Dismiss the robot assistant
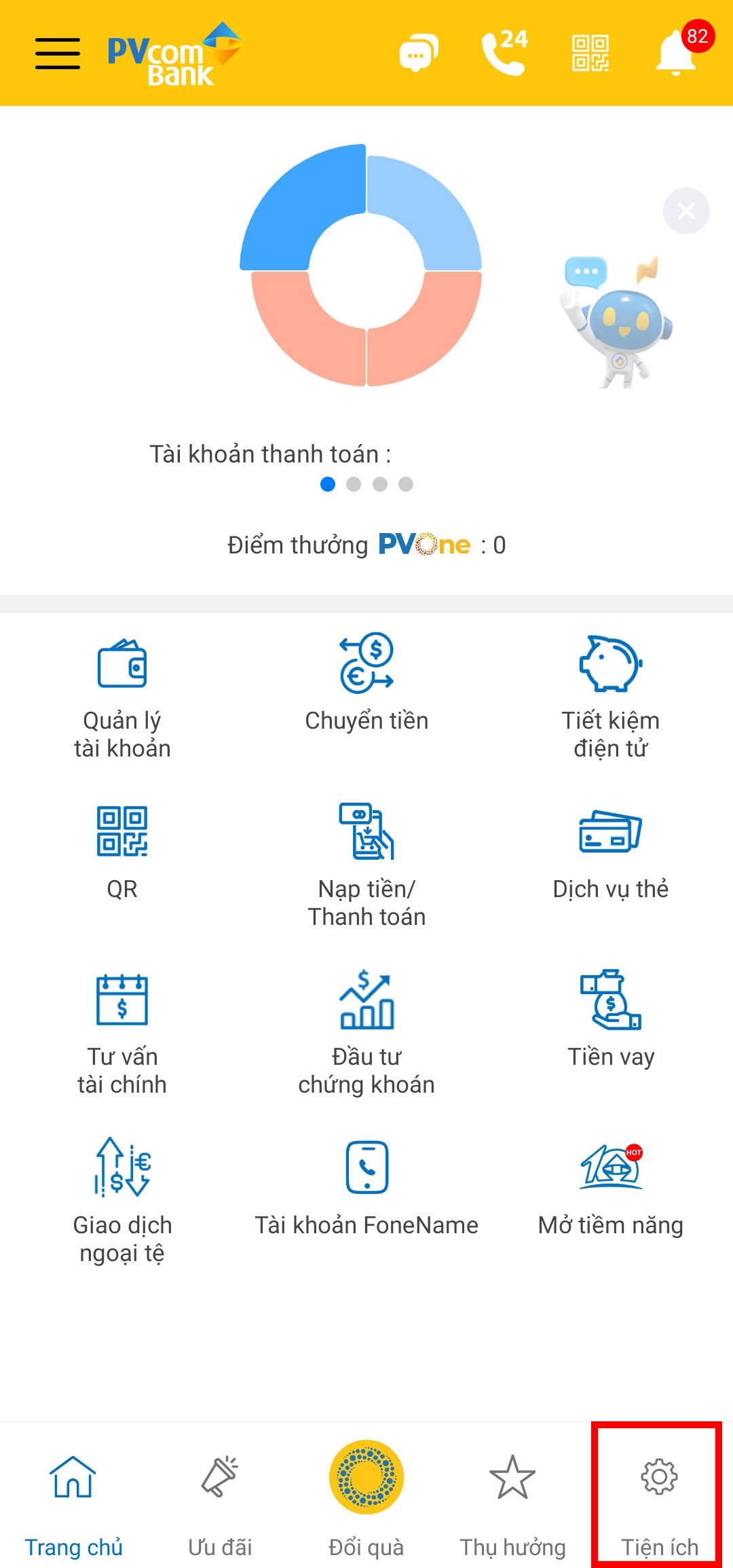 pos(686,211)
